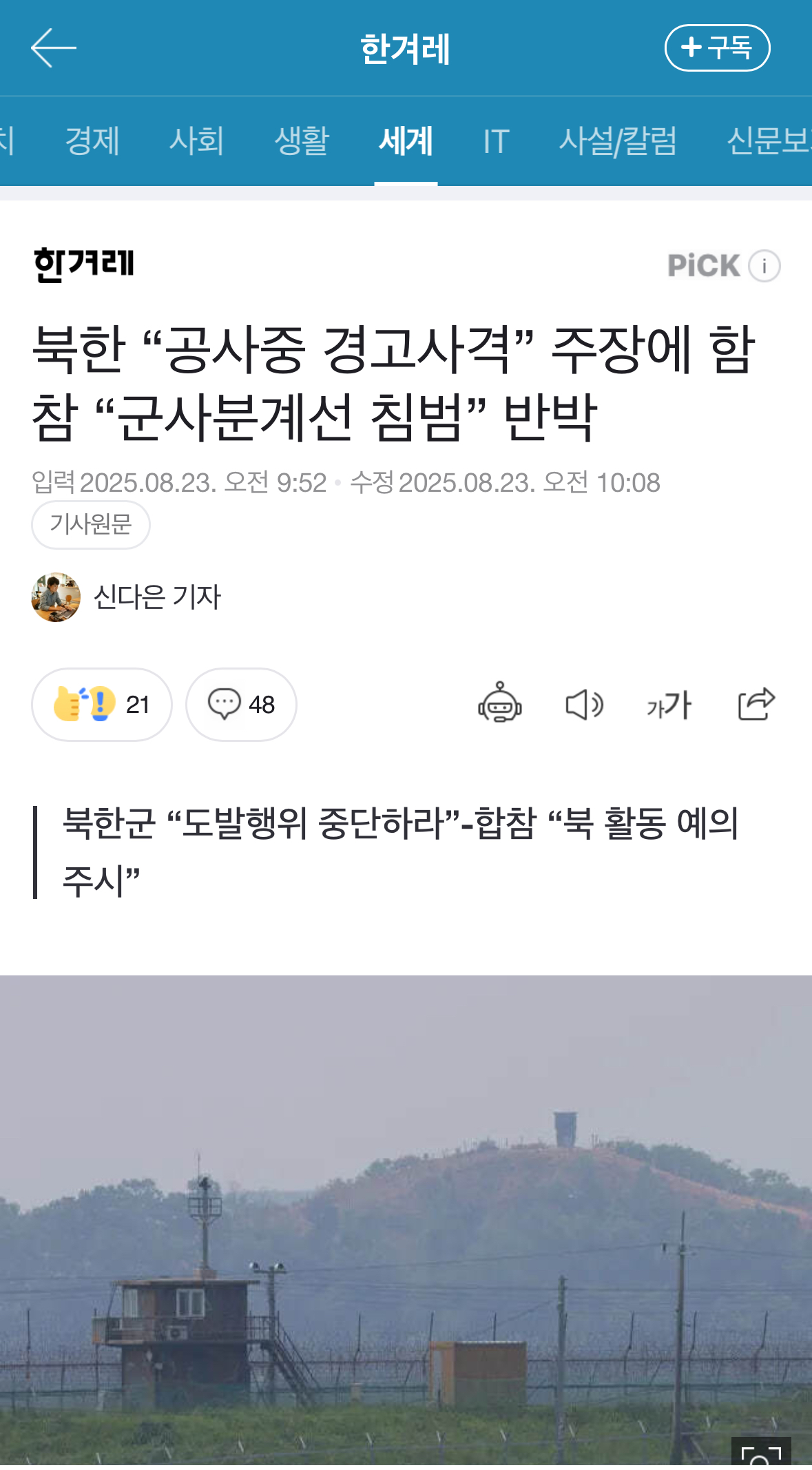This screenshot has width=812, height=1470.
Task: Tap the PiCK info icon
Action: pos(764,266)
